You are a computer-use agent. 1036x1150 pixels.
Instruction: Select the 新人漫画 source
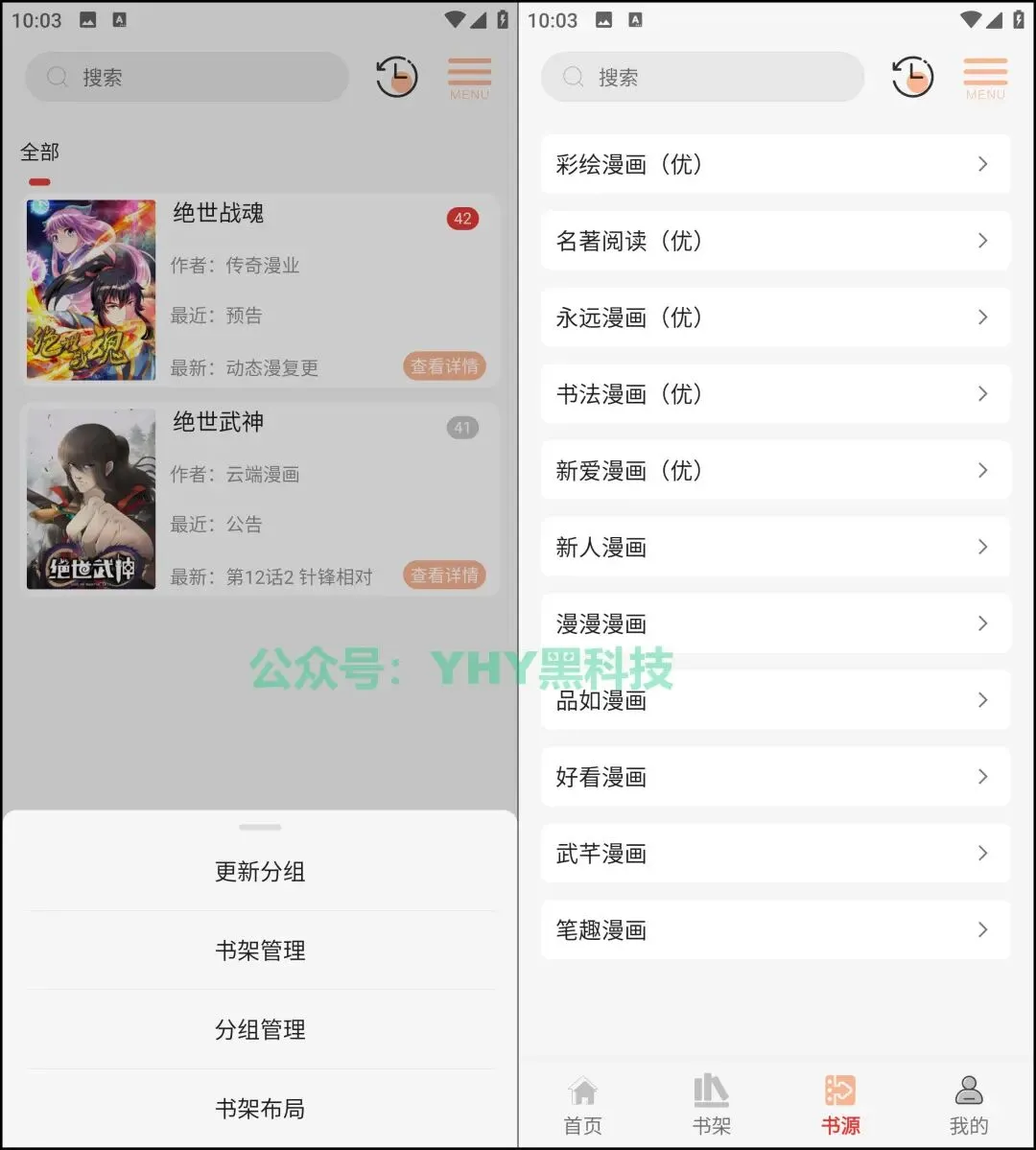[775, 547]
